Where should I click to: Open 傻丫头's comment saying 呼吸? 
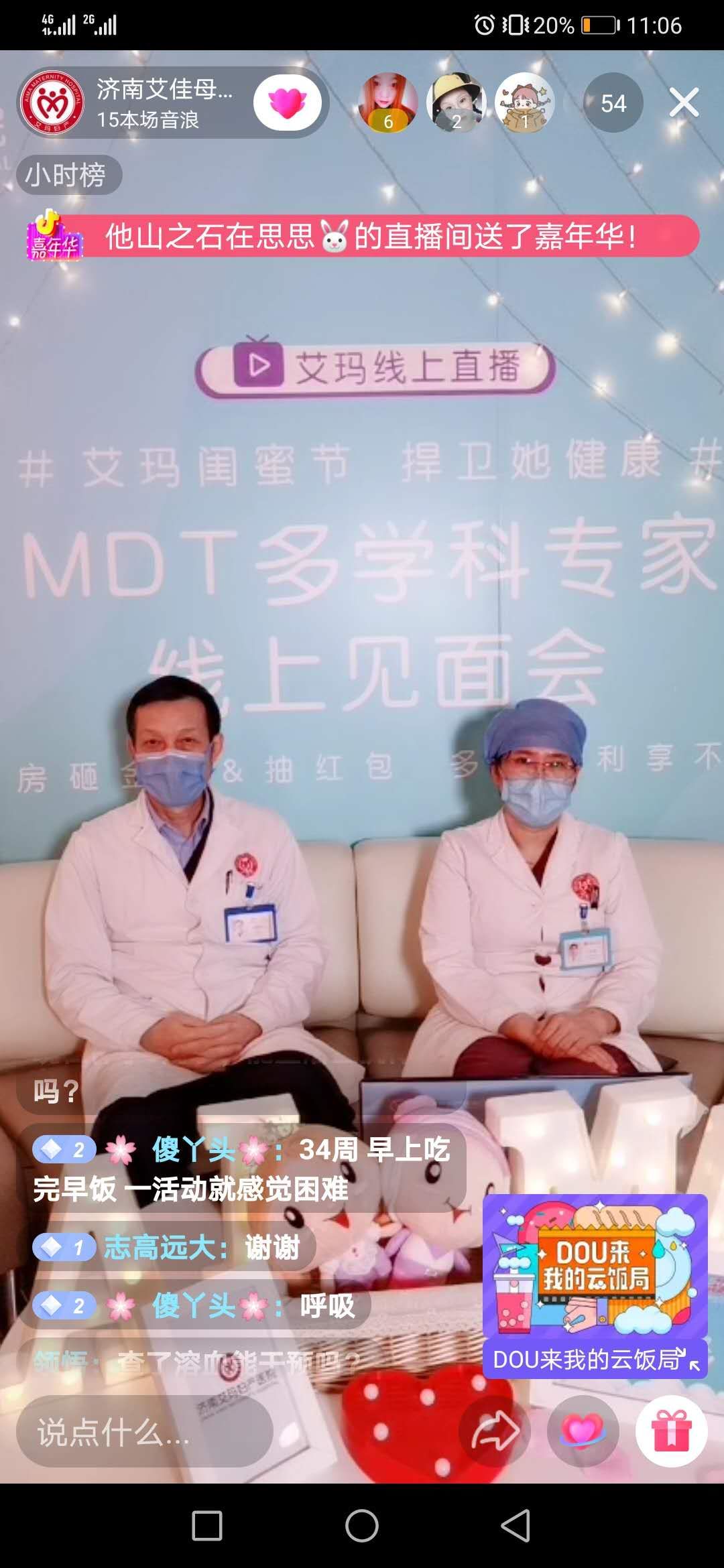coord(194,1305)
